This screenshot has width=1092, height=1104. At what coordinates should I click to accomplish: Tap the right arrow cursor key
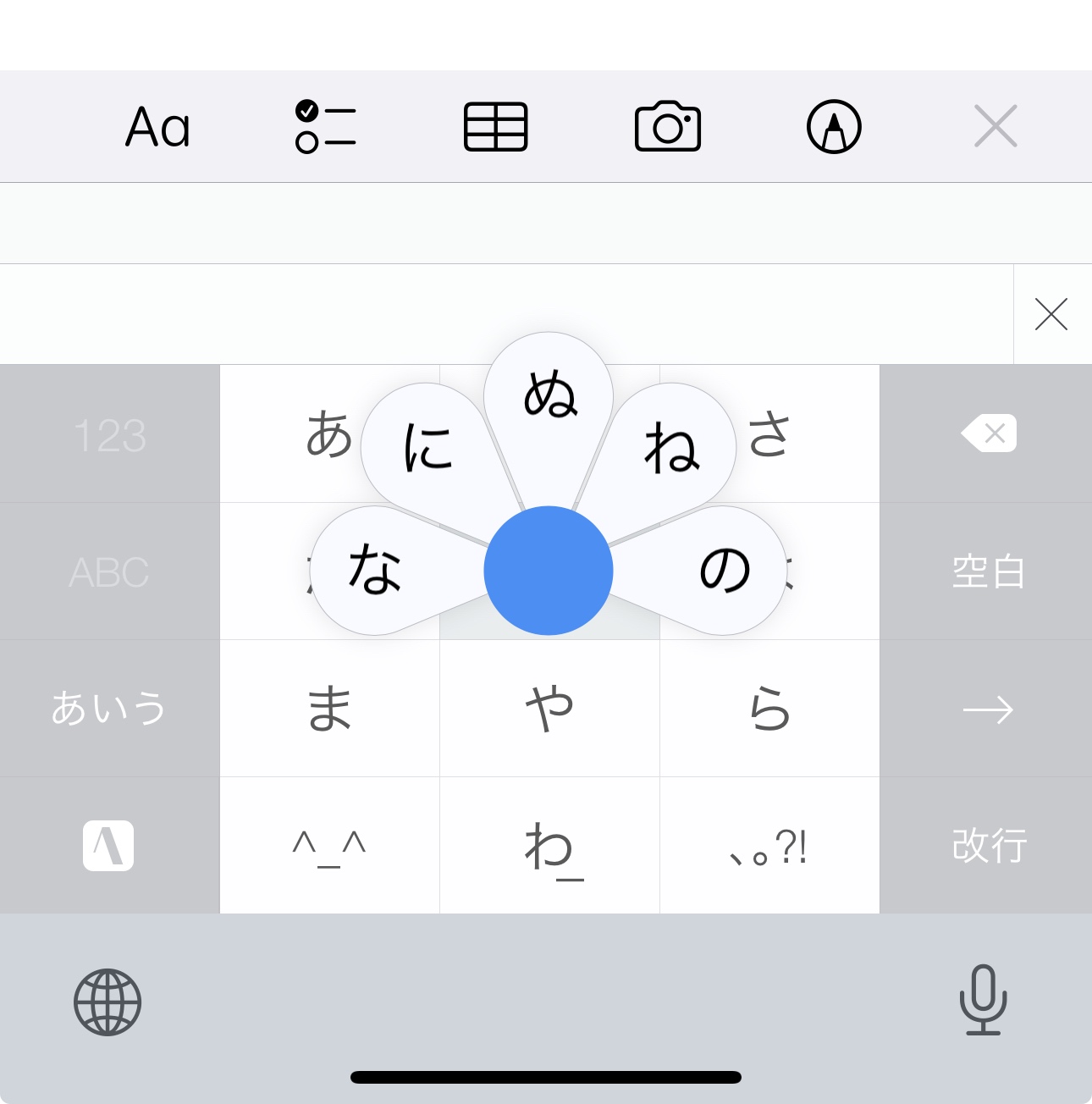(989, 709)
